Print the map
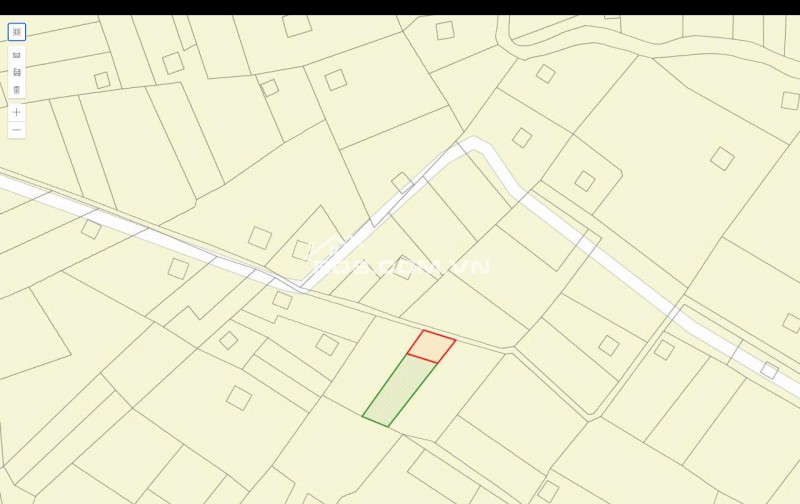Image resolution: width=800 pixels, height=504 pixels. (x=17, y=73)
